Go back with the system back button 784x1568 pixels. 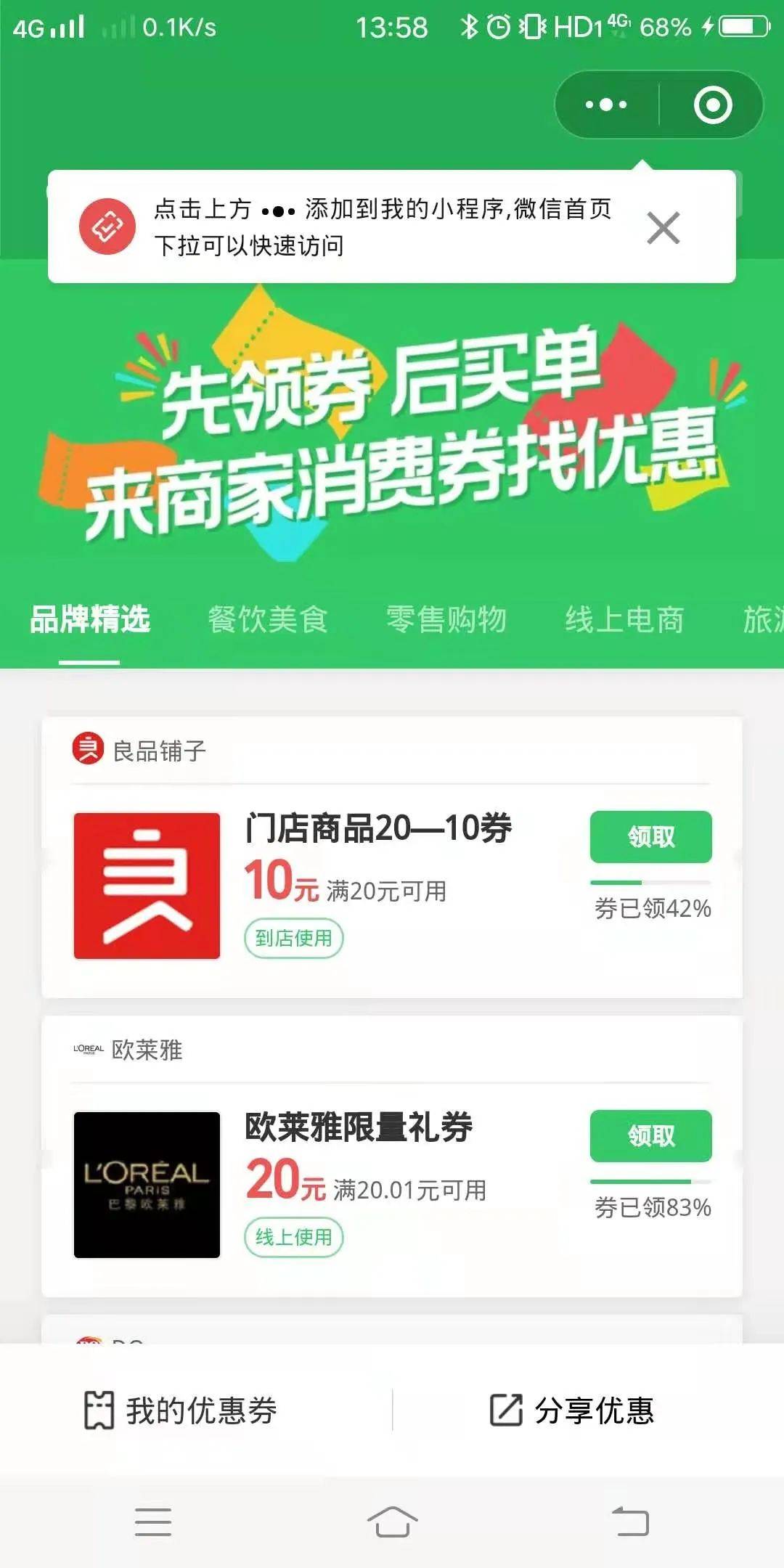click(630, 1522)
